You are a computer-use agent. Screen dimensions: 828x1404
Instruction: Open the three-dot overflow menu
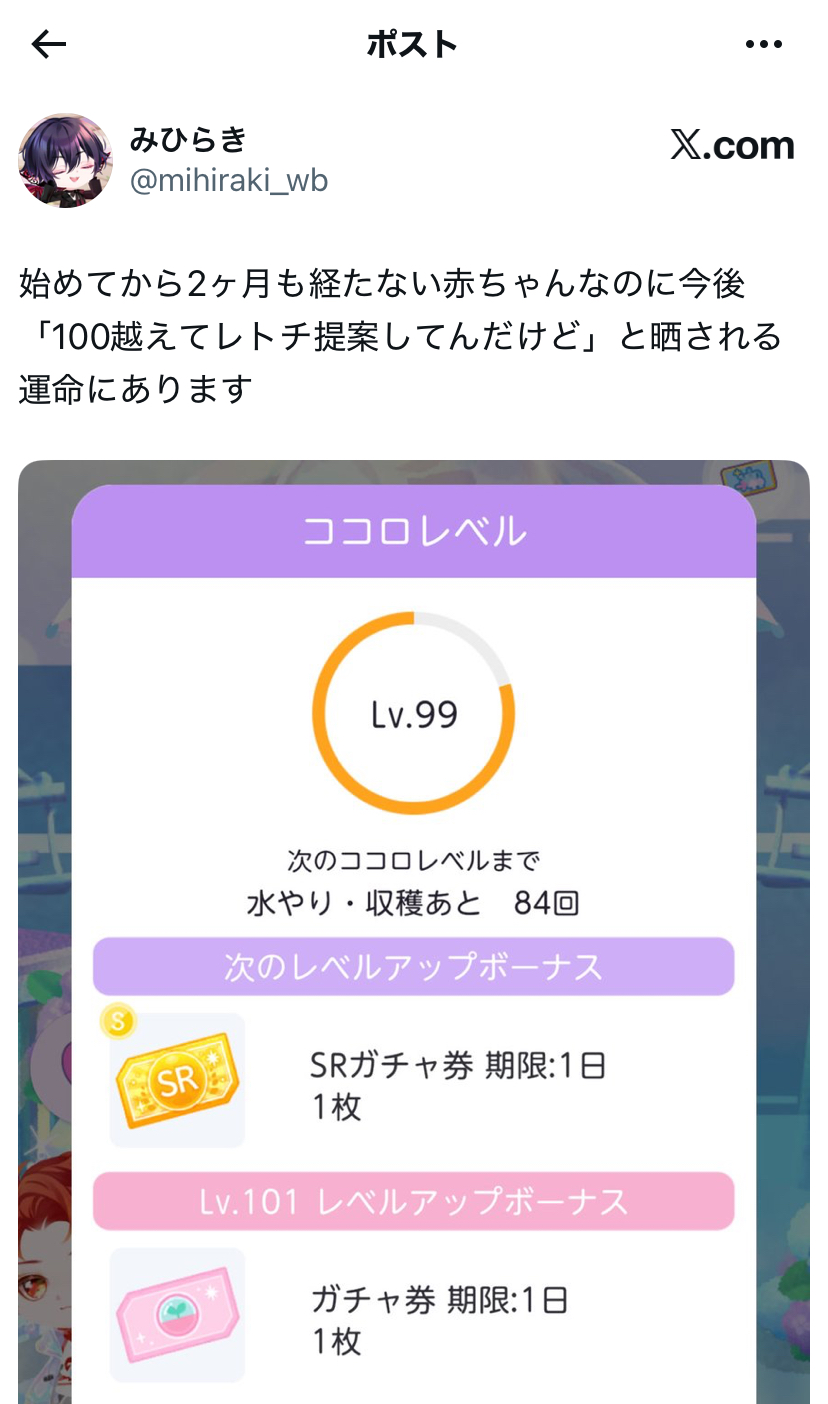[x=764, y=44]
